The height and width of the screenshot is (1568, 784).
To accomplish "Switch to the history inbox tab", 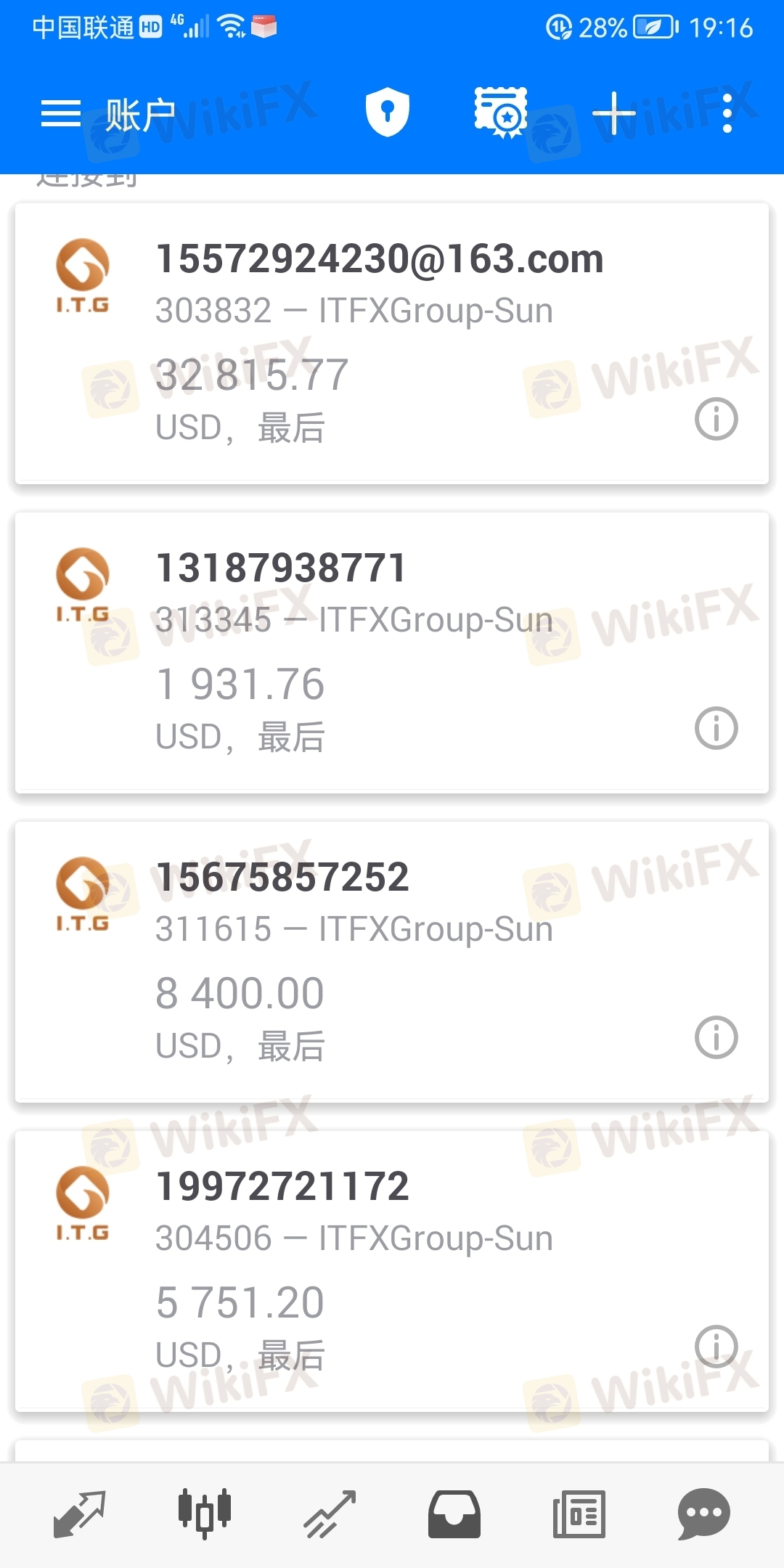I will click(x=454, y=1514).
